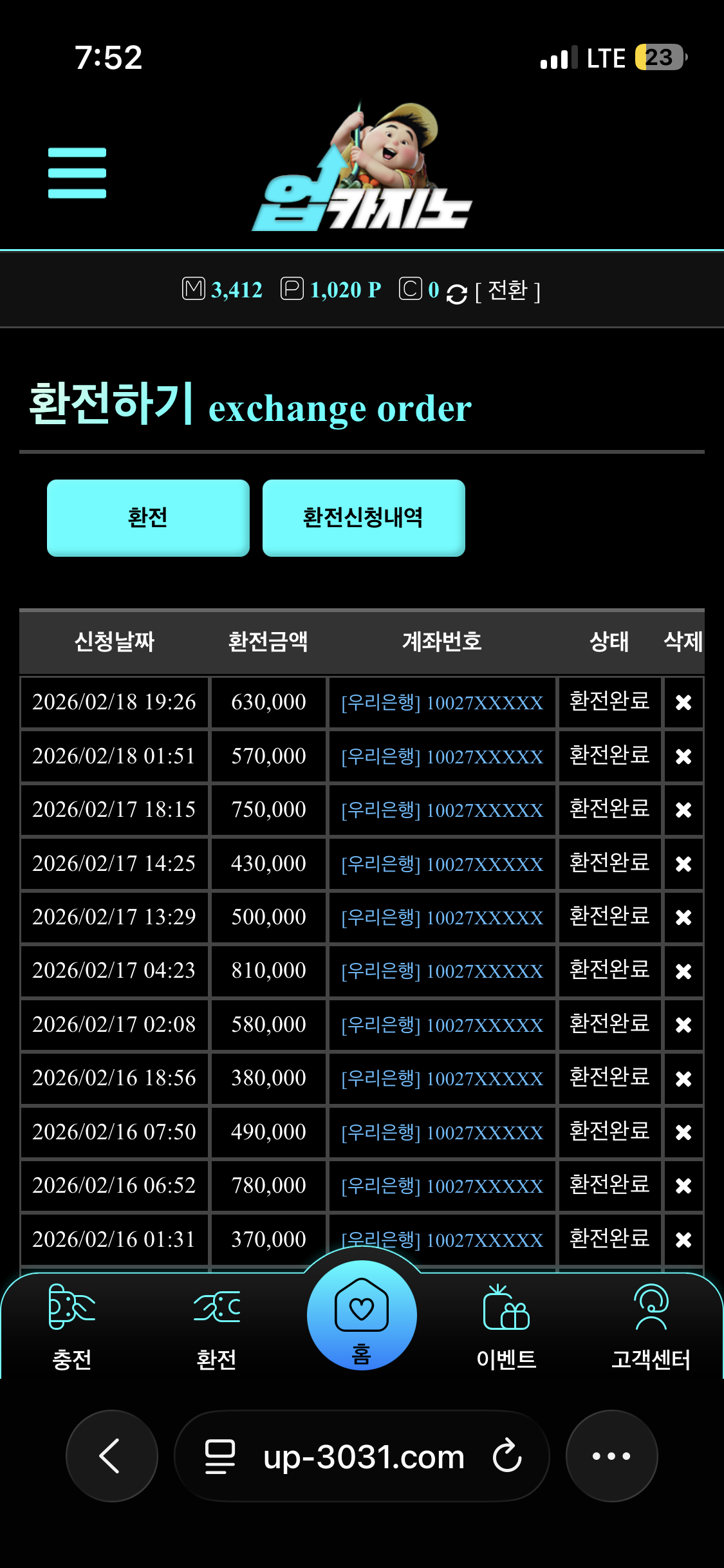View 환전신청내역 history
The height and width of the screenshot is (1568, 724).
tap(364, 518)
